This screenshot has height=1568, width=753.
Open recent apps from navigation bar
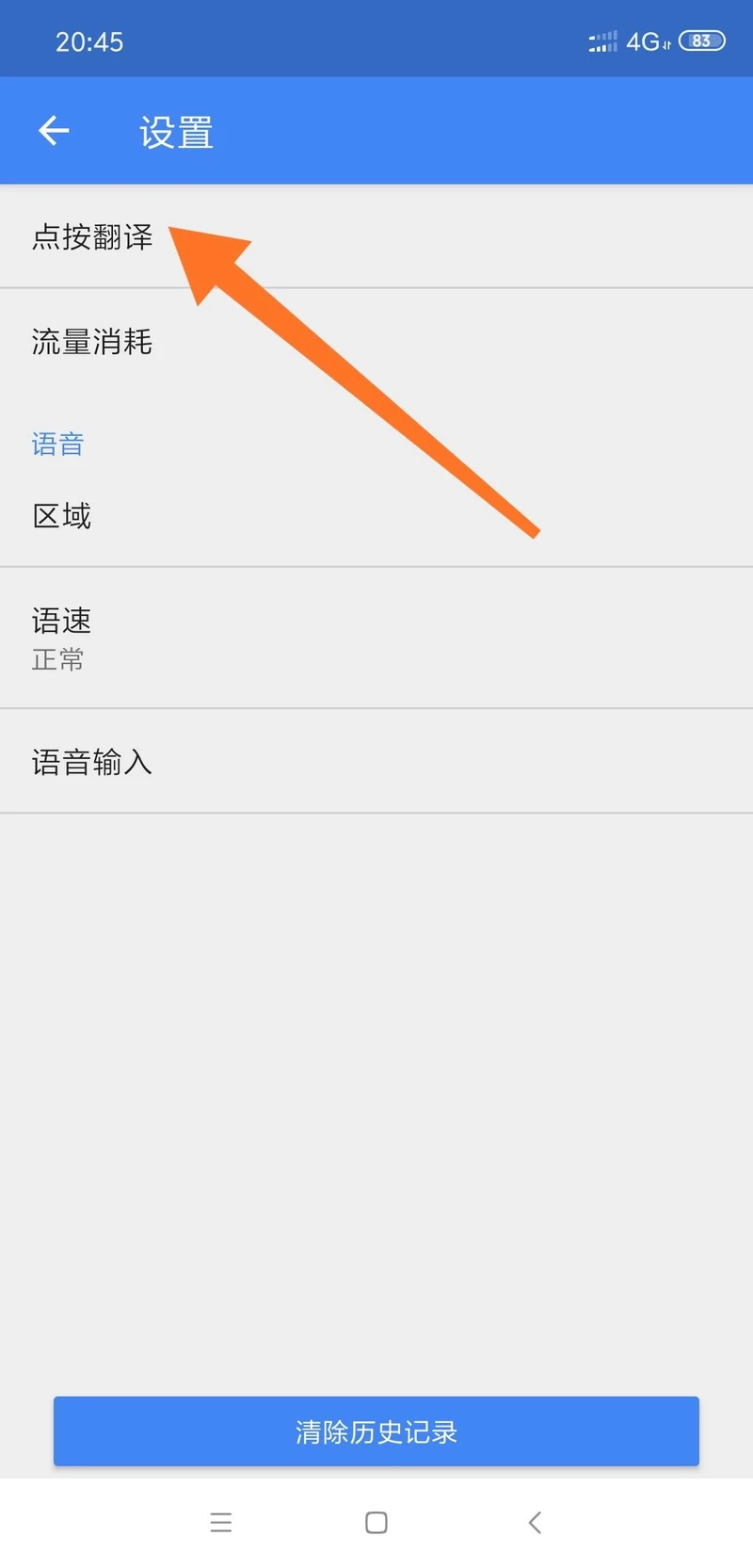(x=220, y=1523)
